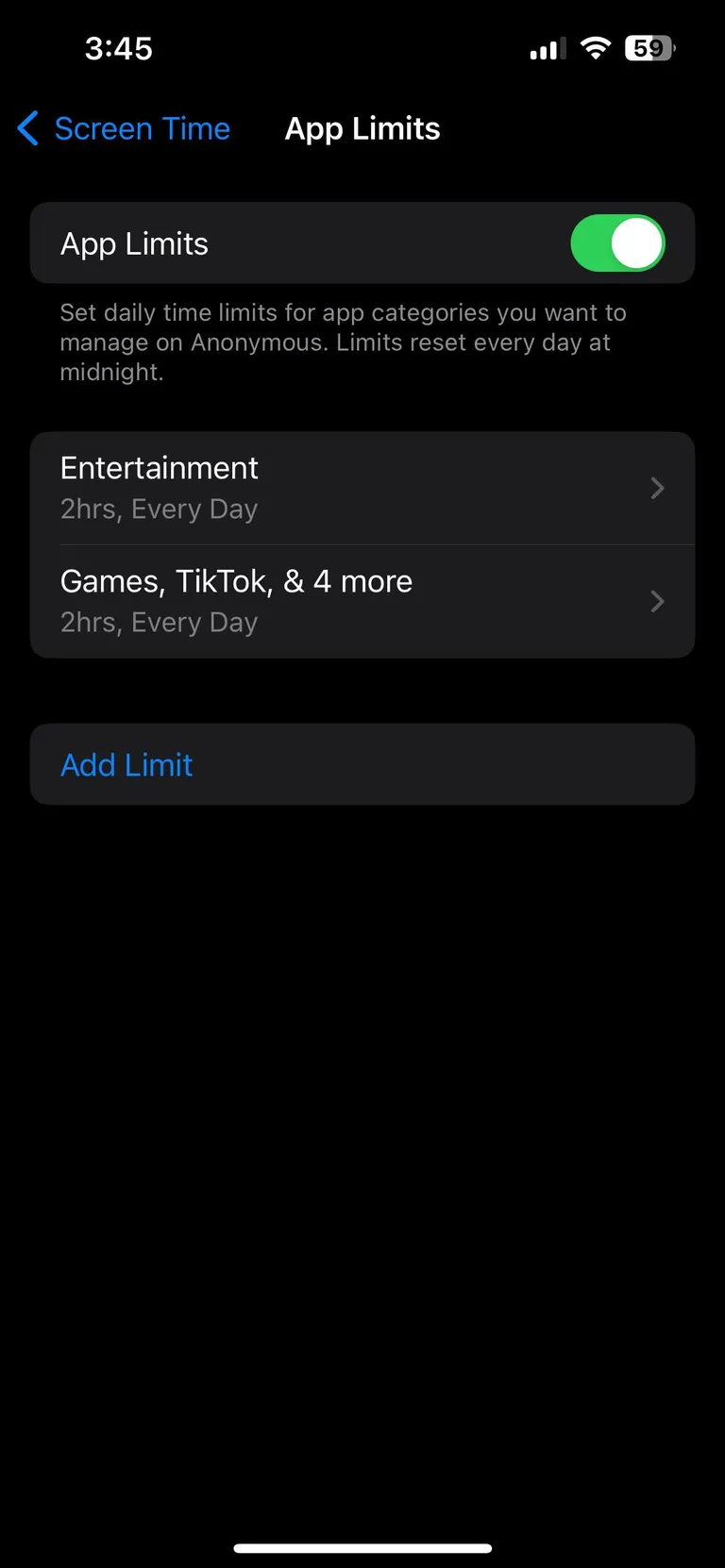Tap the battery charge level indicator
Viewport: 725px width, 1568px height.
coord(649,48)
